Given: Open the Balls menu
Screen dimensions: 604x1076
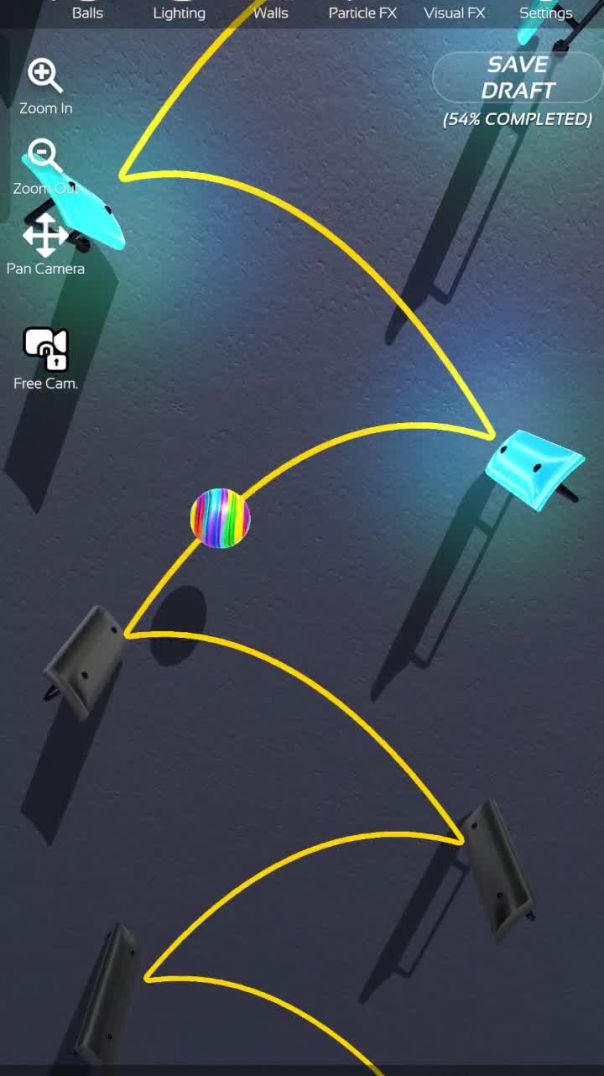Looking at the screenshot, I should pyautogui.click(x=87, y=12).
